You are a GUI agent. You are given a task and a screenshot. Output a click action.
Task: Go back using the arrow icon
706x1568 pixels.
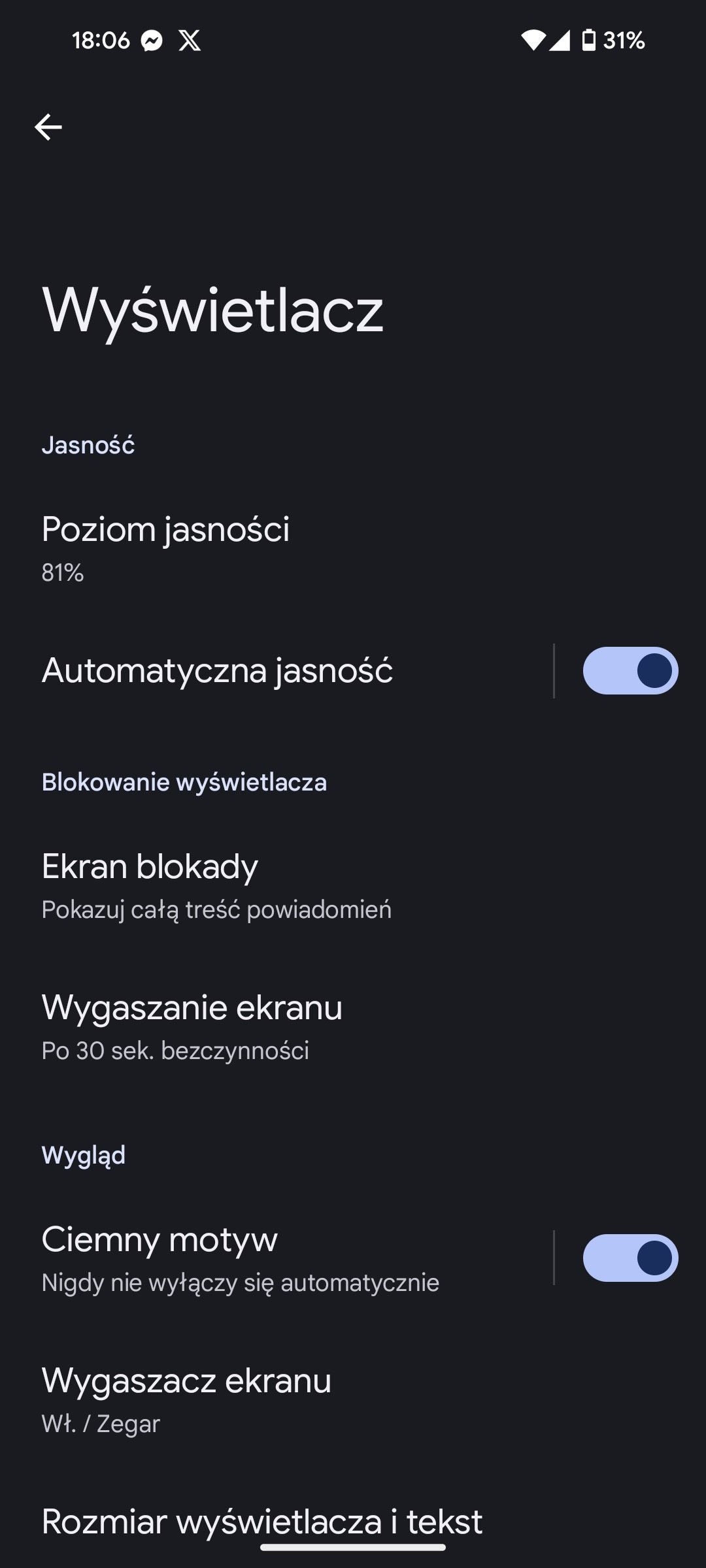[x=48, y=127]
